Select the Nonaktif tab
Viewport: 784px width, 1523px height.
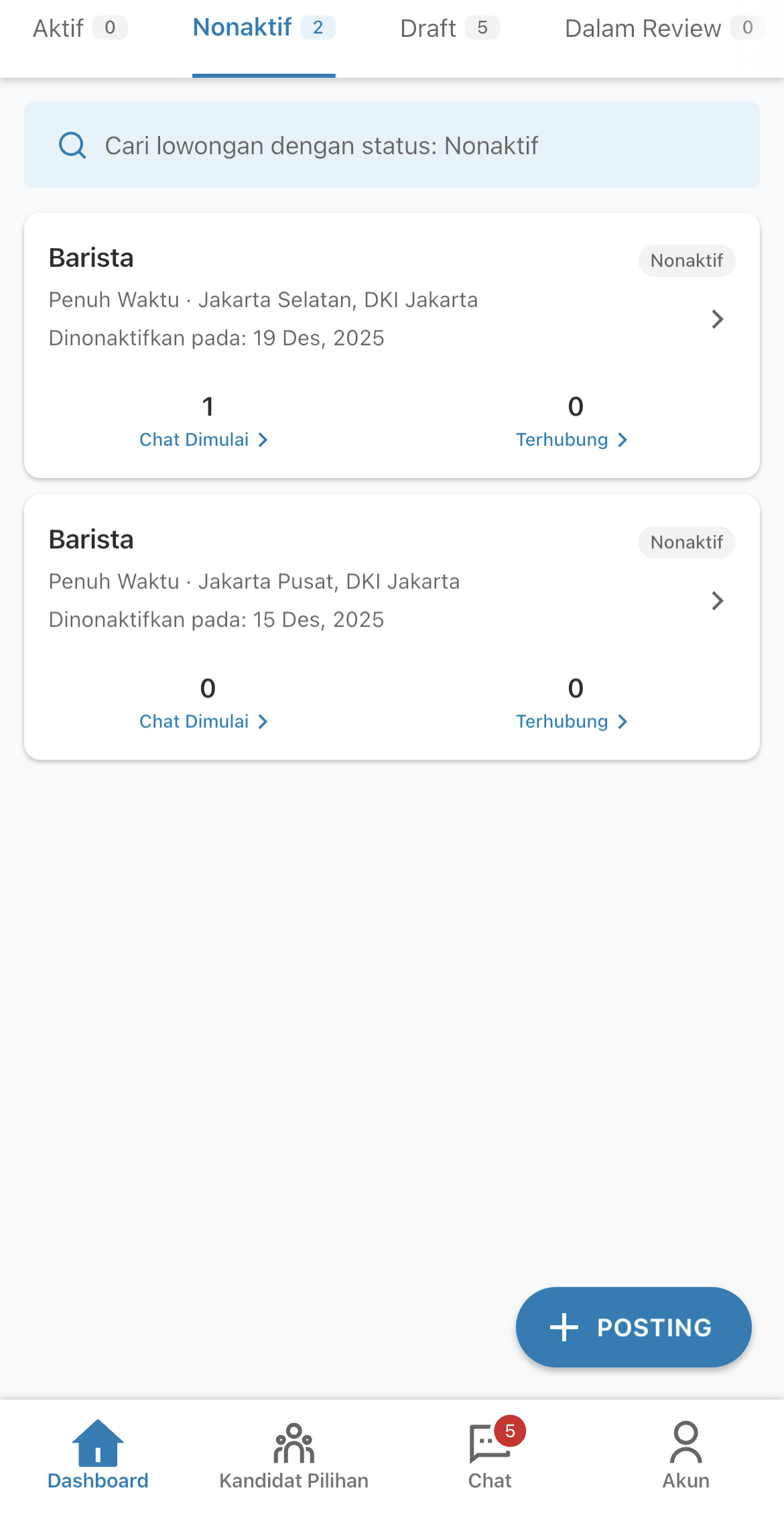[263, 28]
